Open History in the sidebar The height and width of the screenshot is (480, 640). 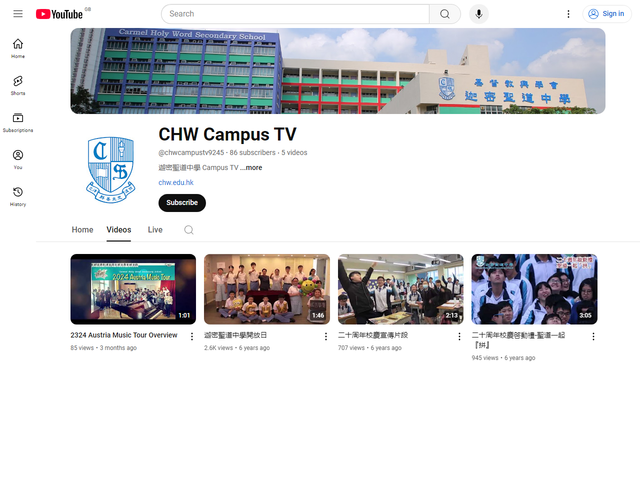[x=18, y=196]
